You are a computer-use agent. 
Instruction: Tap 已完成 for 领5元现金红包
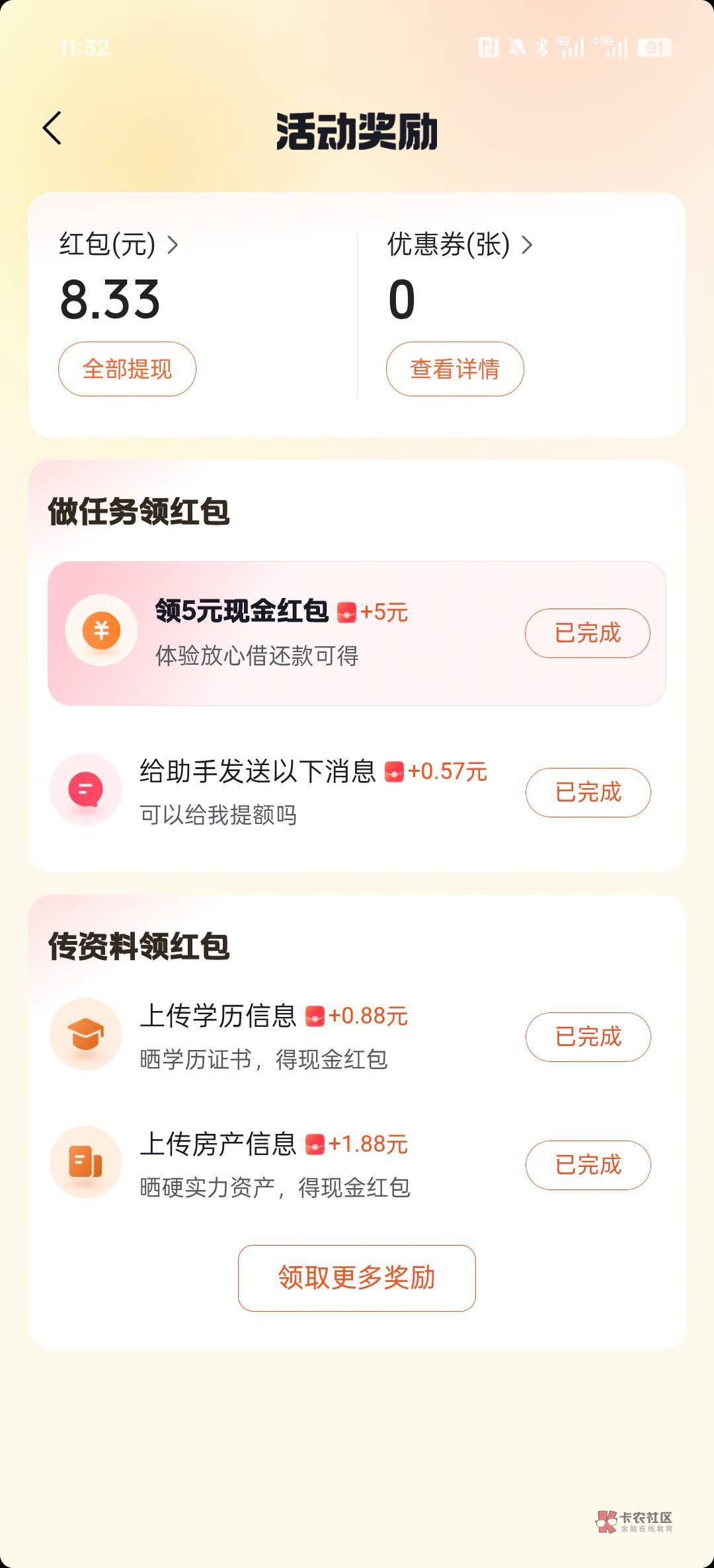(588, 633)
